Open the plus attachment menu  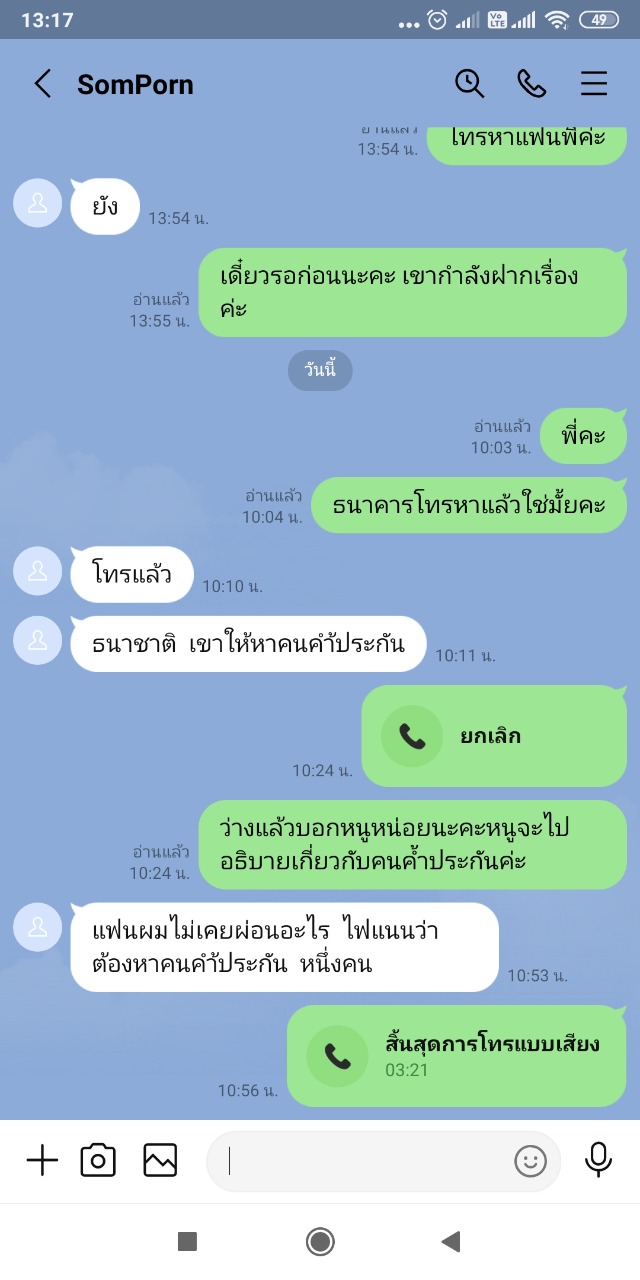pos(42,1160)
